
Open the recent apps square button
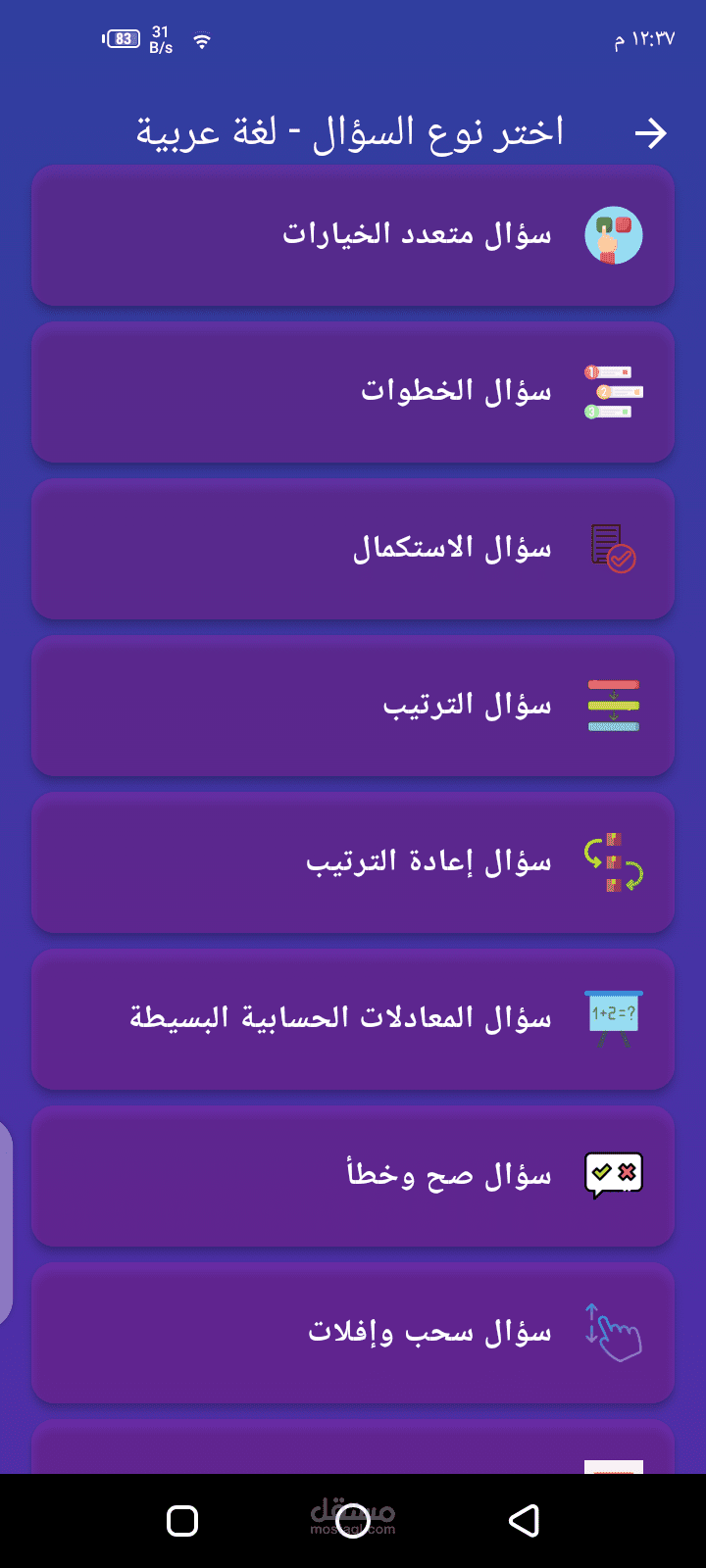click(x=182, y=1521)
